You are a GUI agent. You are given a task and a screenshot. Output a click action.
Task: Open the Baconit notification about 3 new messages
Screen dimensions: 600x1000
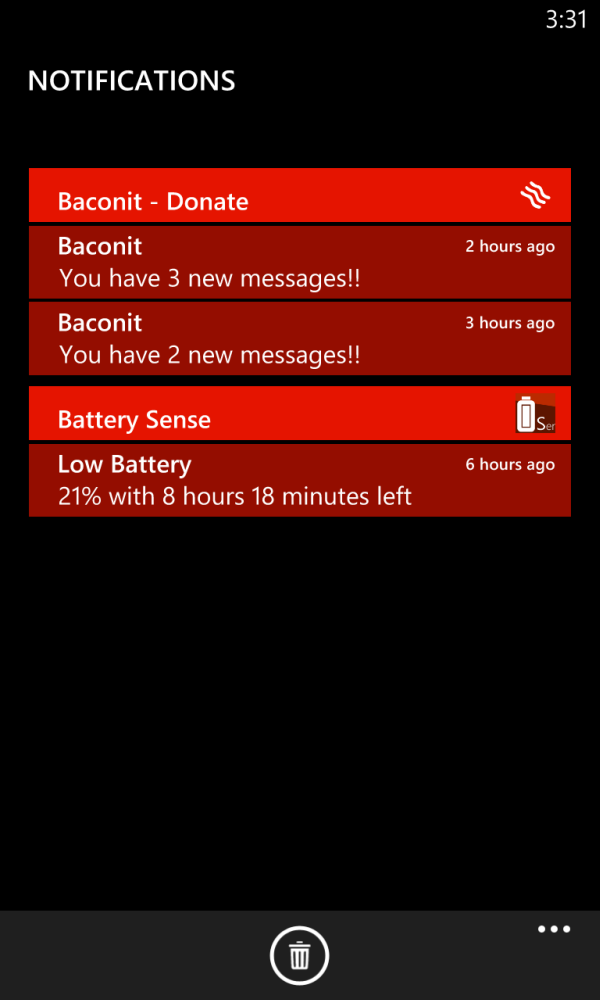(x=299, y=262)
